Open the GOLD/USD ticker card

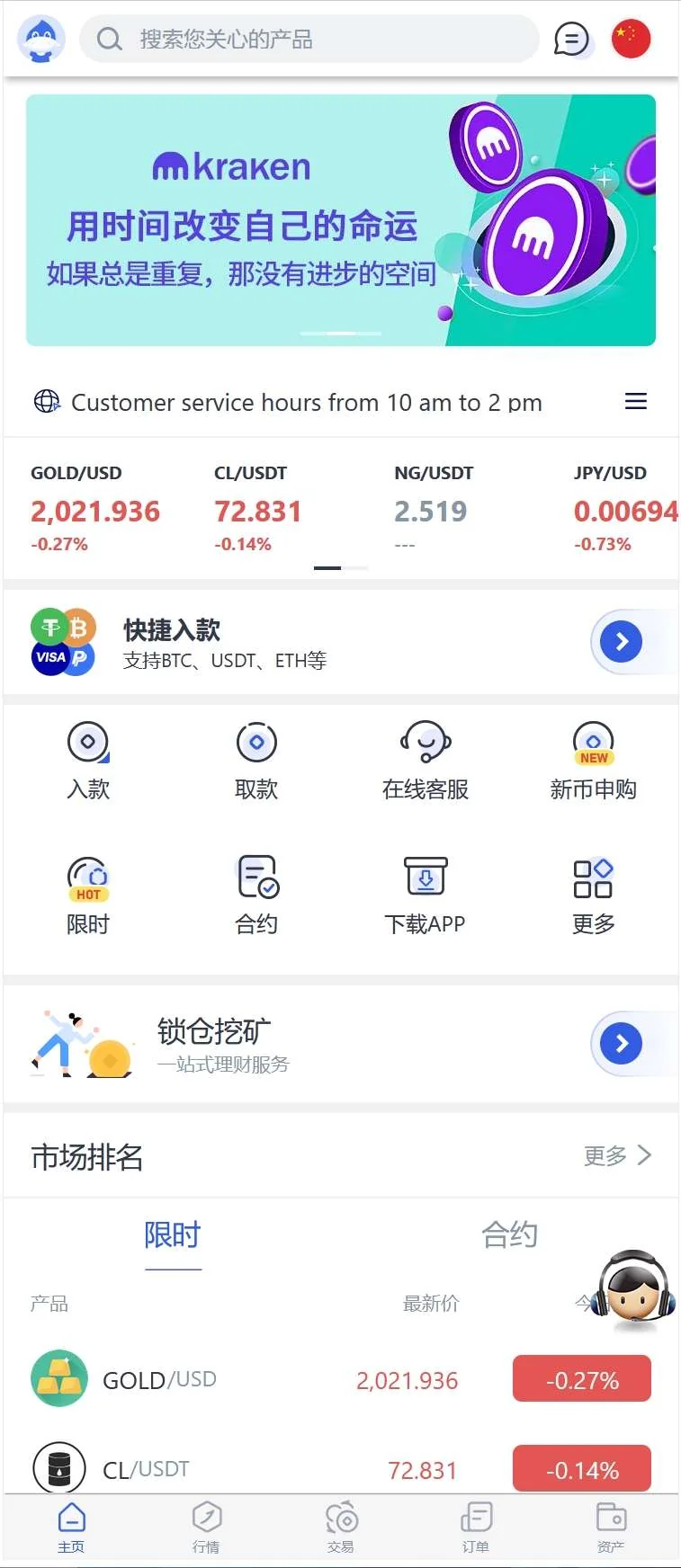pyautogui.click(x=94, y=509)
